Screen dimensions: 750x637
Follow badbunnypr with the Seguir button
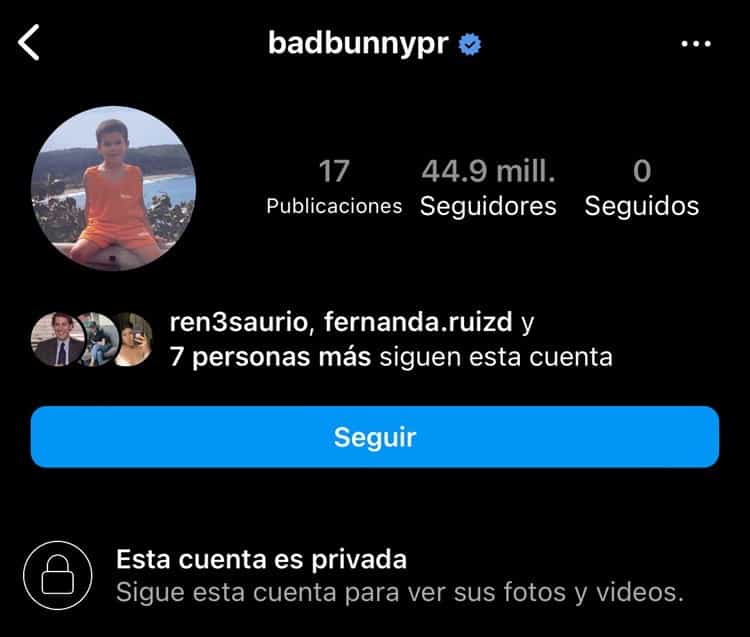point(374,437)
